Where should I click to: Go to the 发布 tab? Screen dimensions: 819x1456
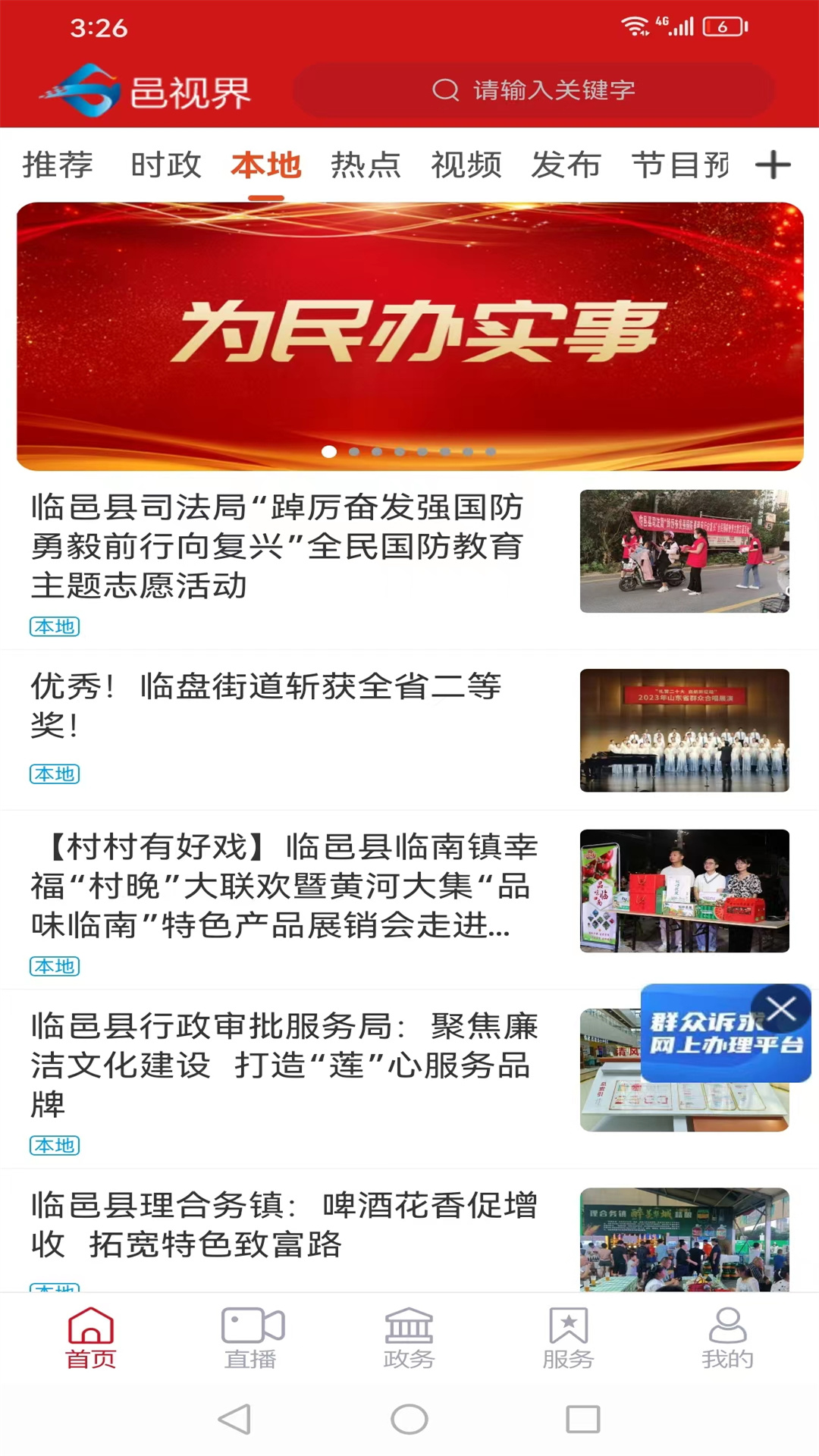coord(566,165)
